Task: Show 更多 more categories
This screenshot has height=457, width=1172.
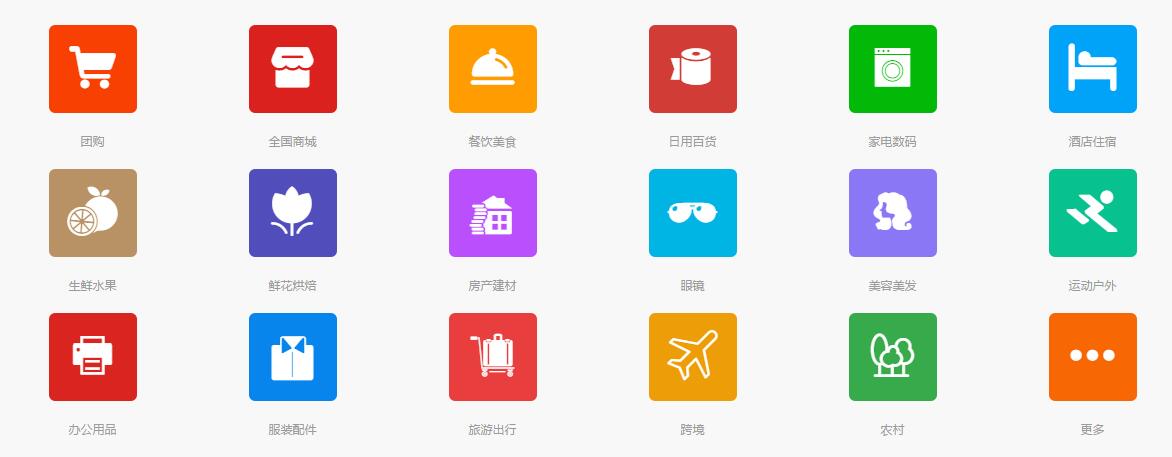Action: [x=1092, y=357]
